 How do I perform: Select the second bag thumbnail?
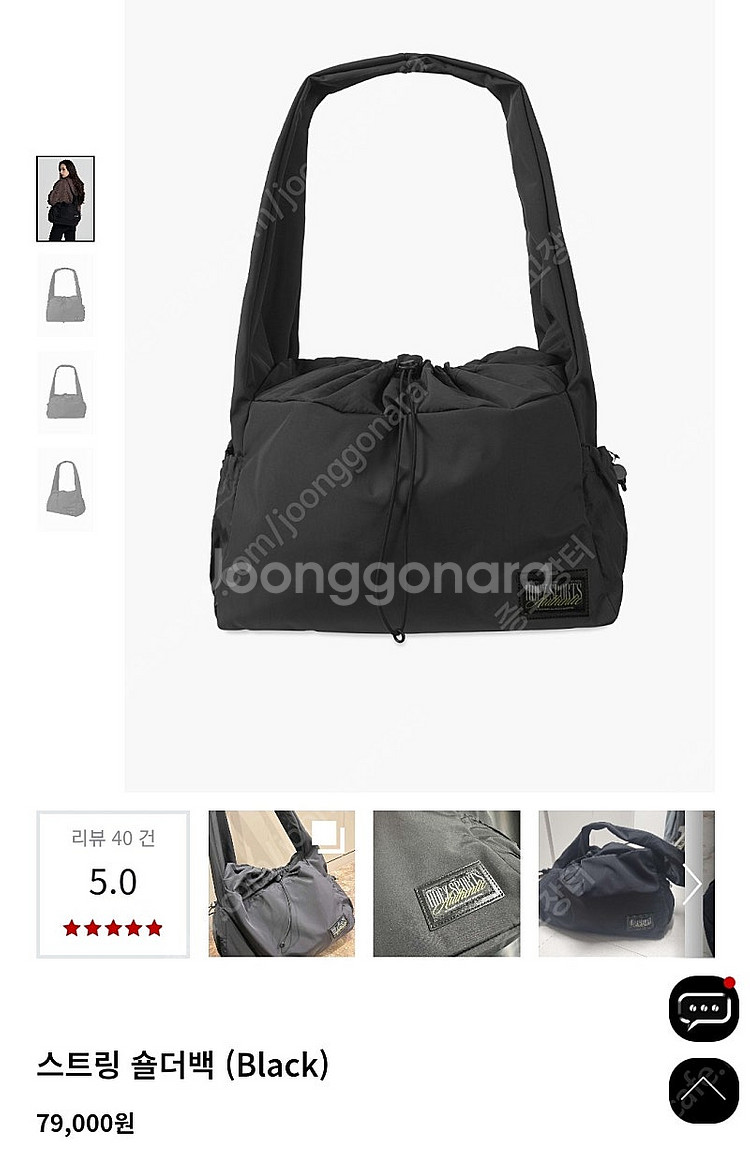coord(65,295)
